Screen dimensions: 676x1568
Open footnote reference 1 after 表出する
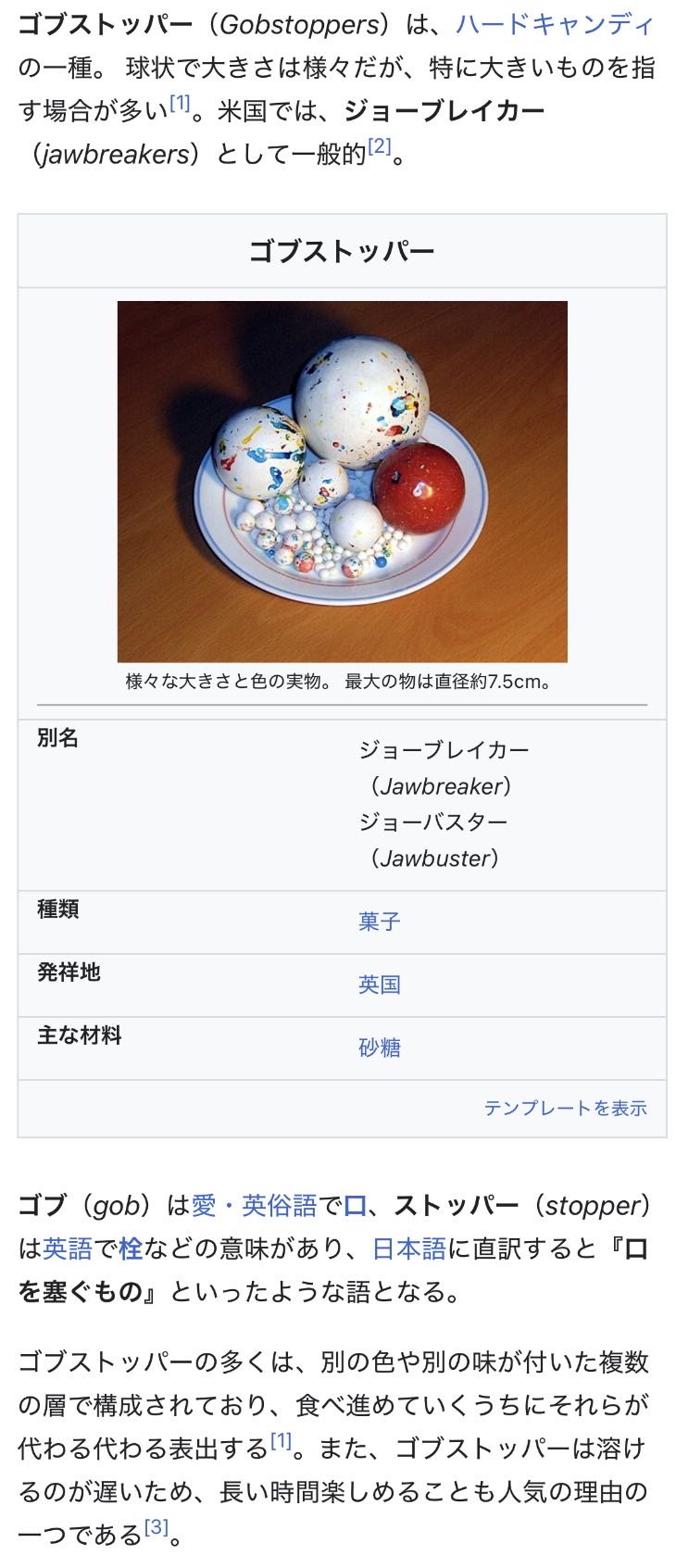[281, 1441]
